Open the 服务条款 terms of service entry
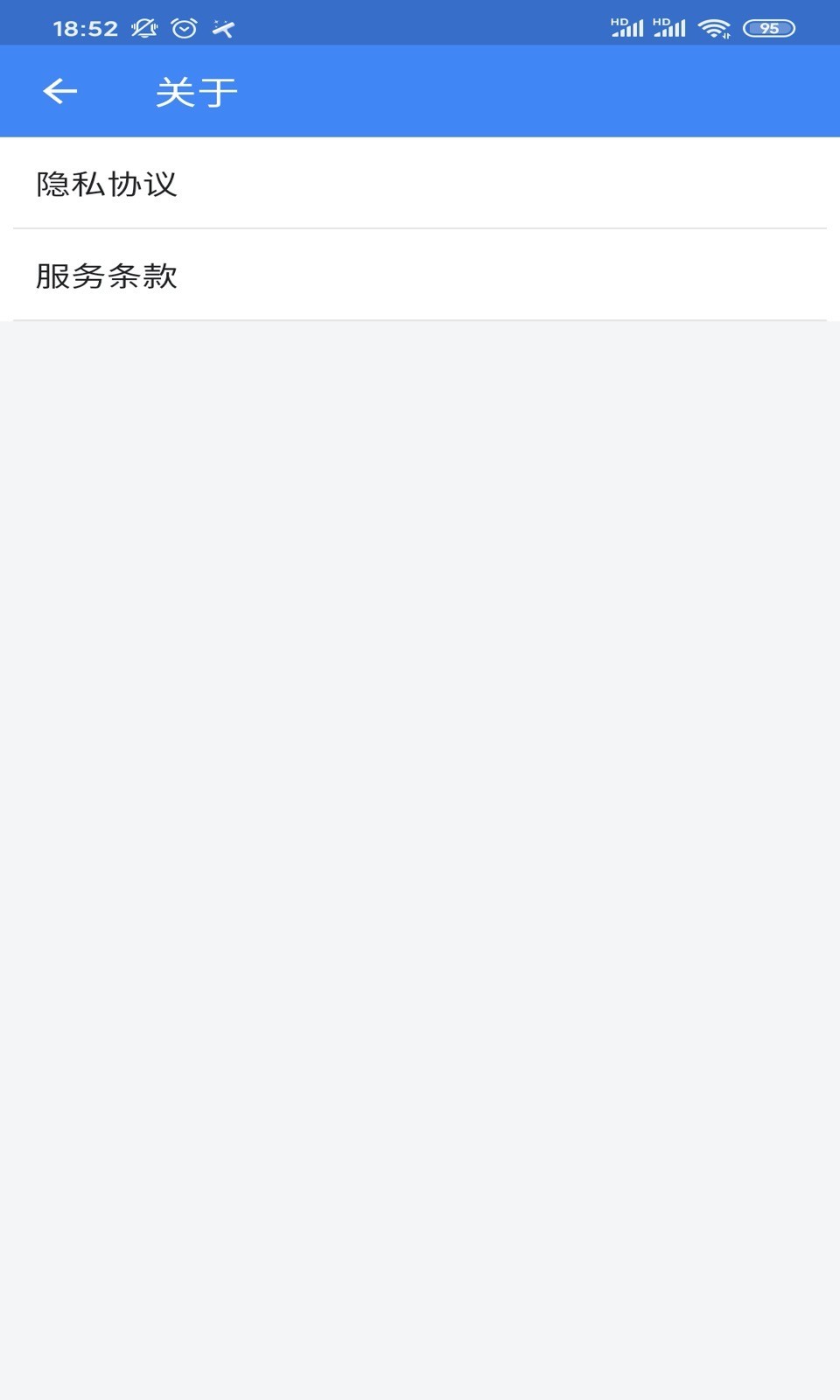The image size is (840, 1400). point(107,276)
